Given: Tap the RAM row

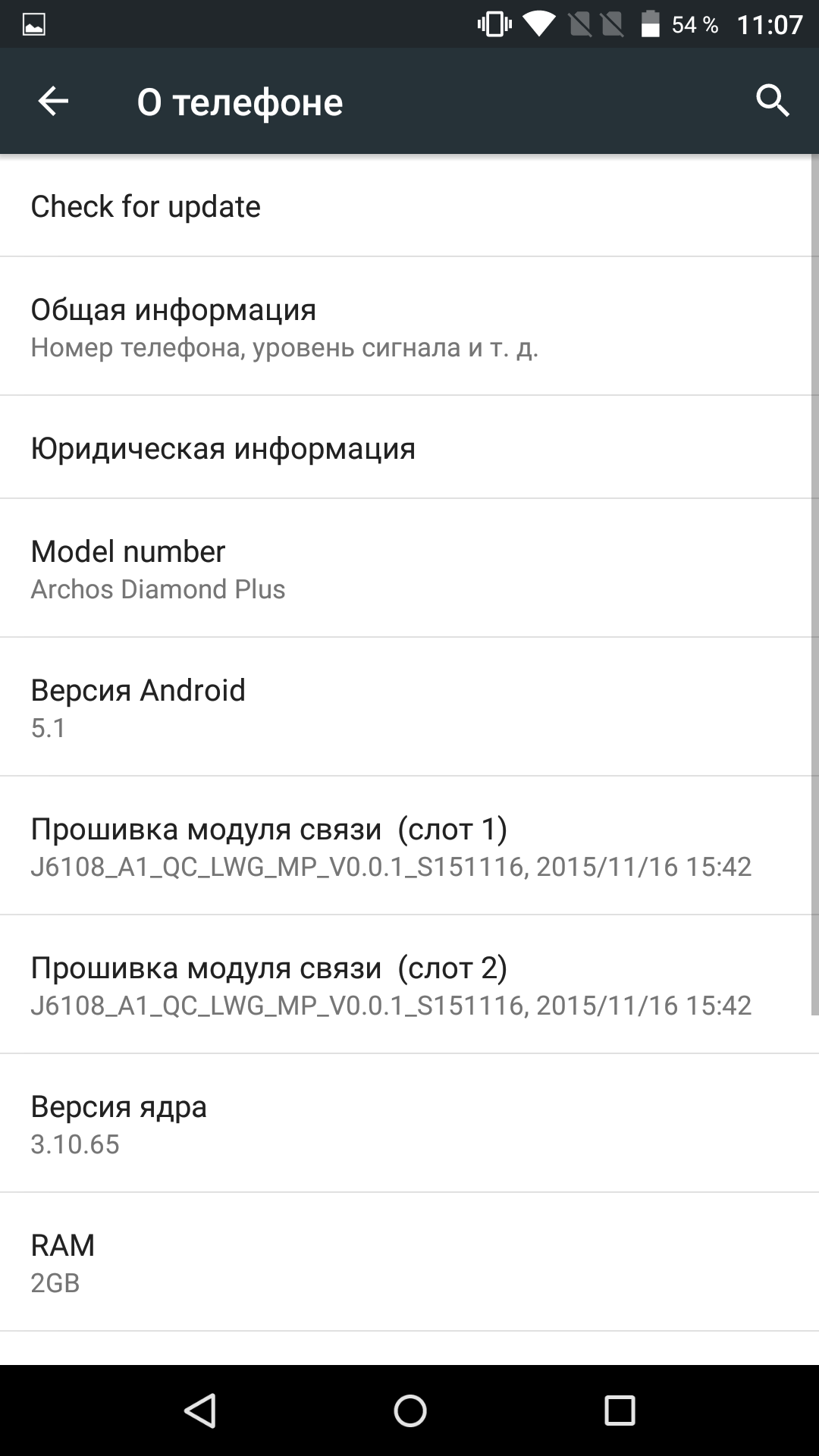Looking at the screenshot, I should tap(409, 1262).
